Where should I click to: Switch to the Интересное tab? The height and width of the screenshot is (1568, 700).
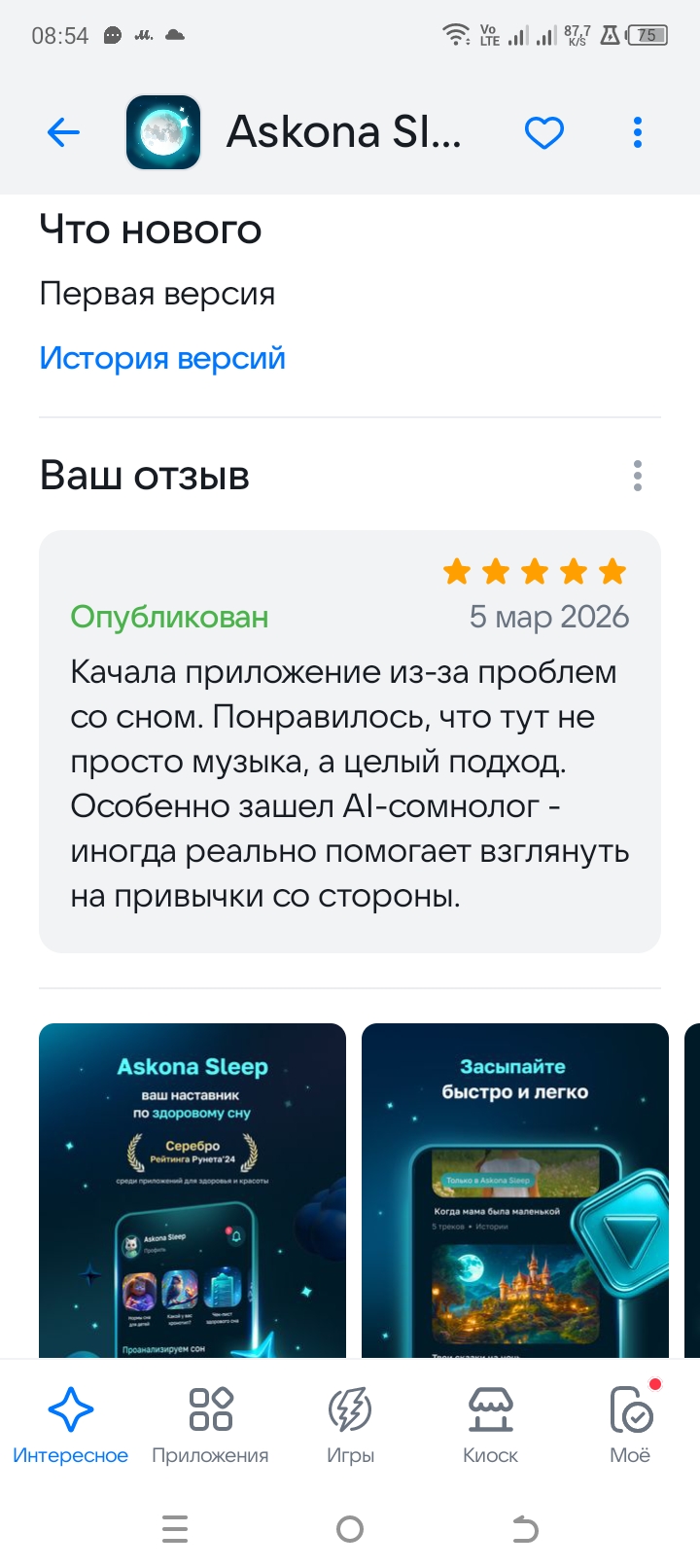(x=70, y=1425)
